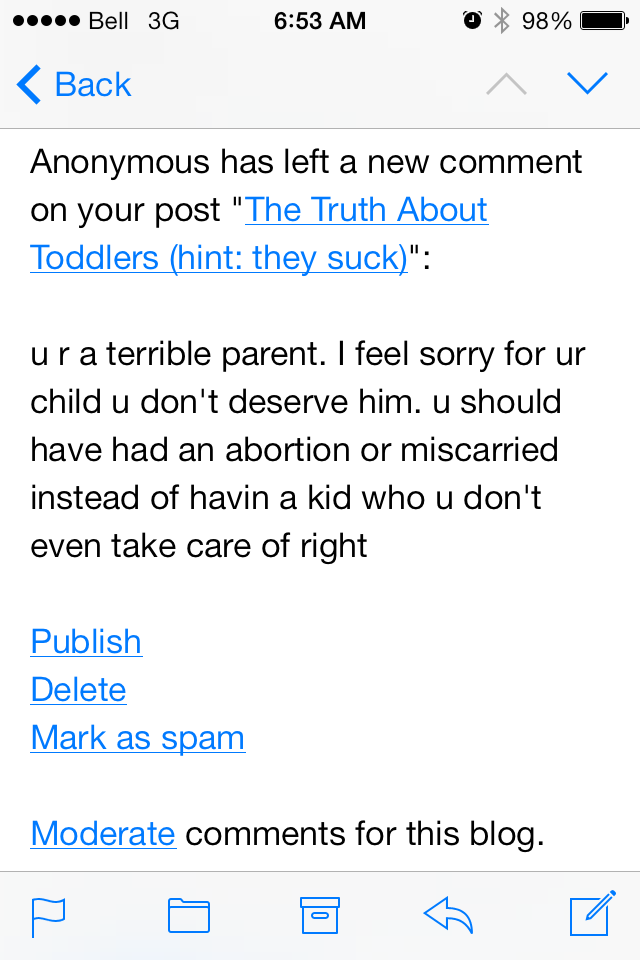Viewport: 640px width, 960px height.
Task: Tap the Publish link
Action: click(x=86, y=642)
